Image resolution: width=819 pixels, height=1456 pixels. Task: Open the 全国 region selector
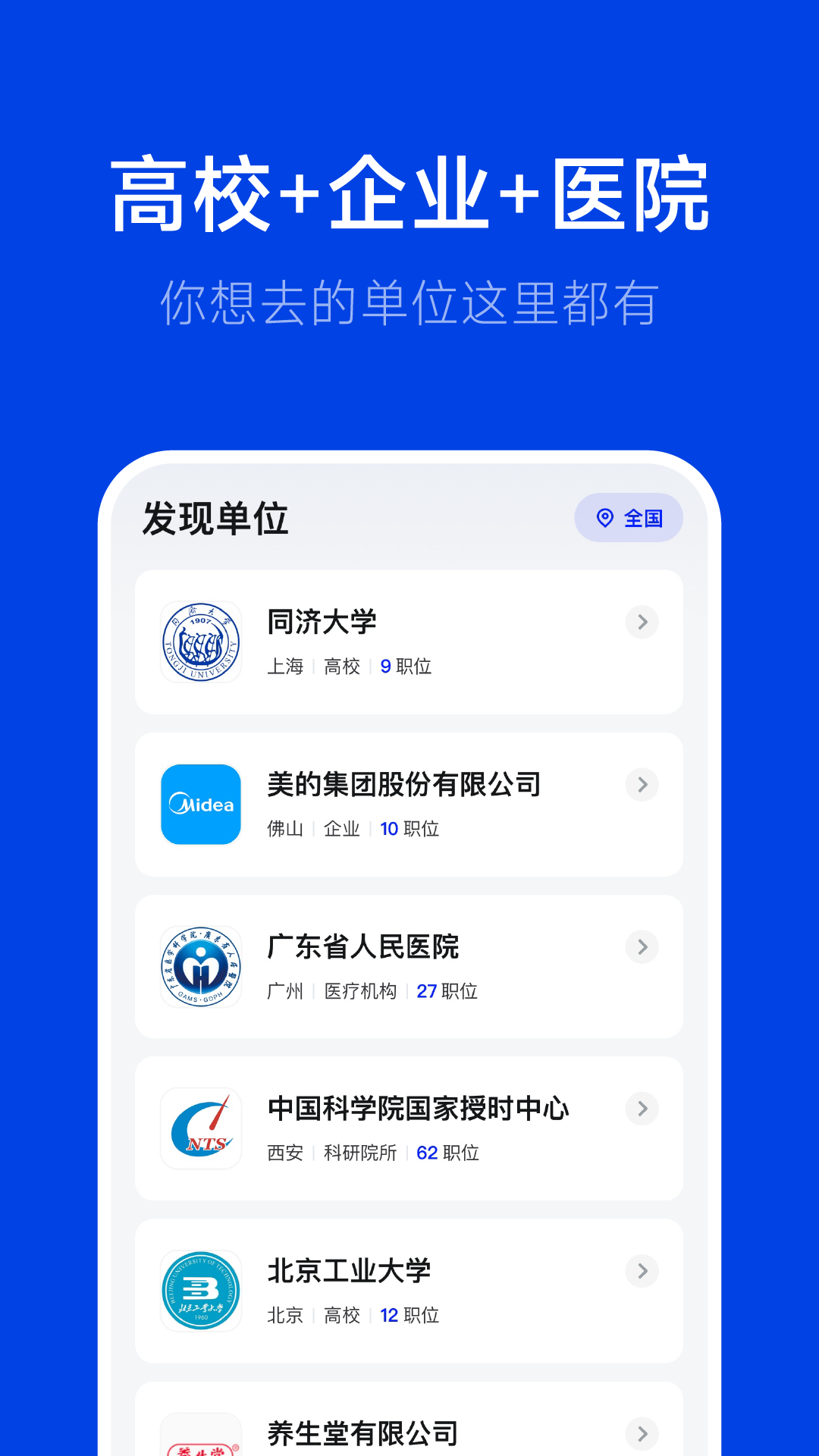[x=629, y=517]
